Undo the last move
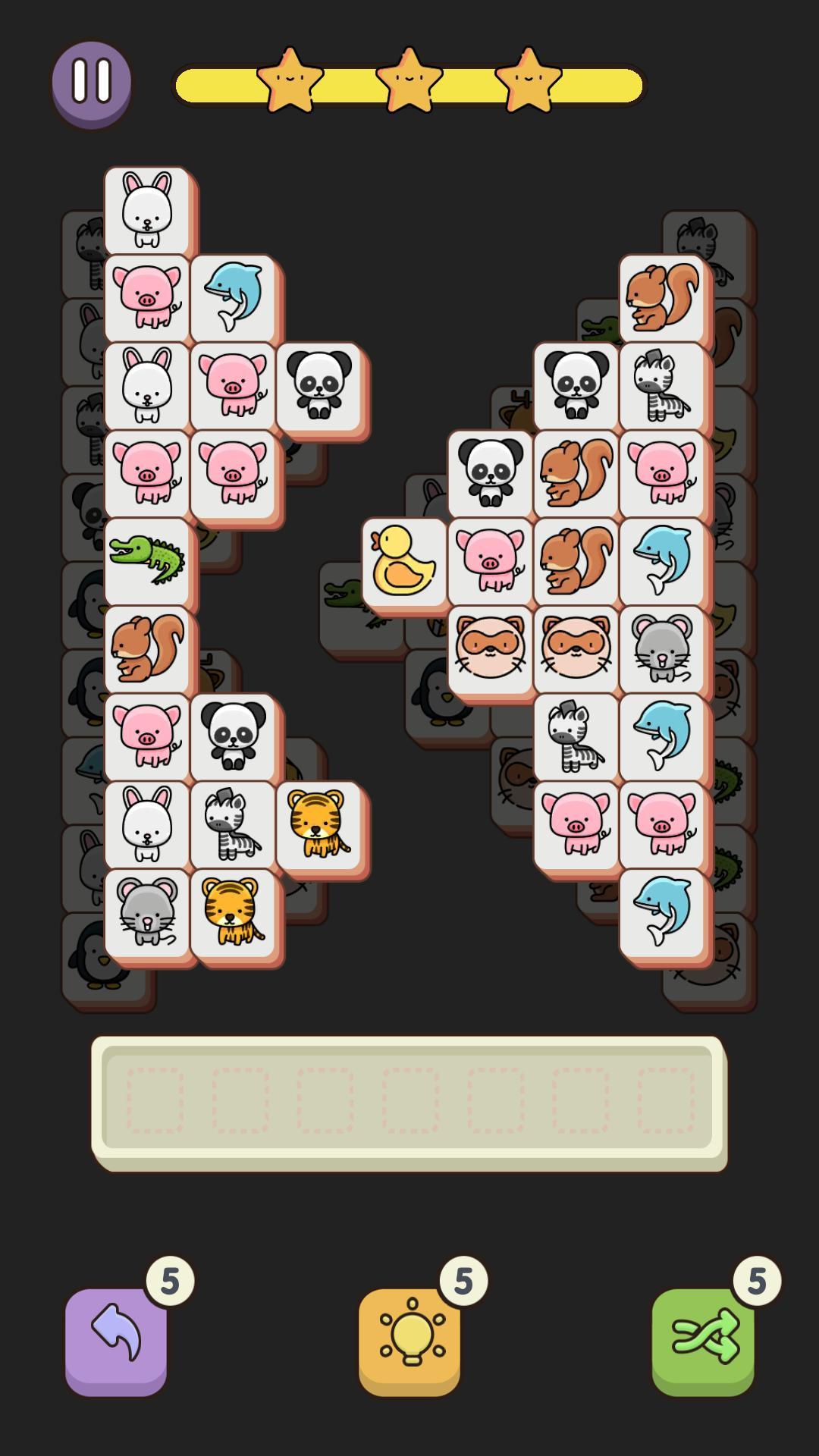 [x=116, y=1341]
